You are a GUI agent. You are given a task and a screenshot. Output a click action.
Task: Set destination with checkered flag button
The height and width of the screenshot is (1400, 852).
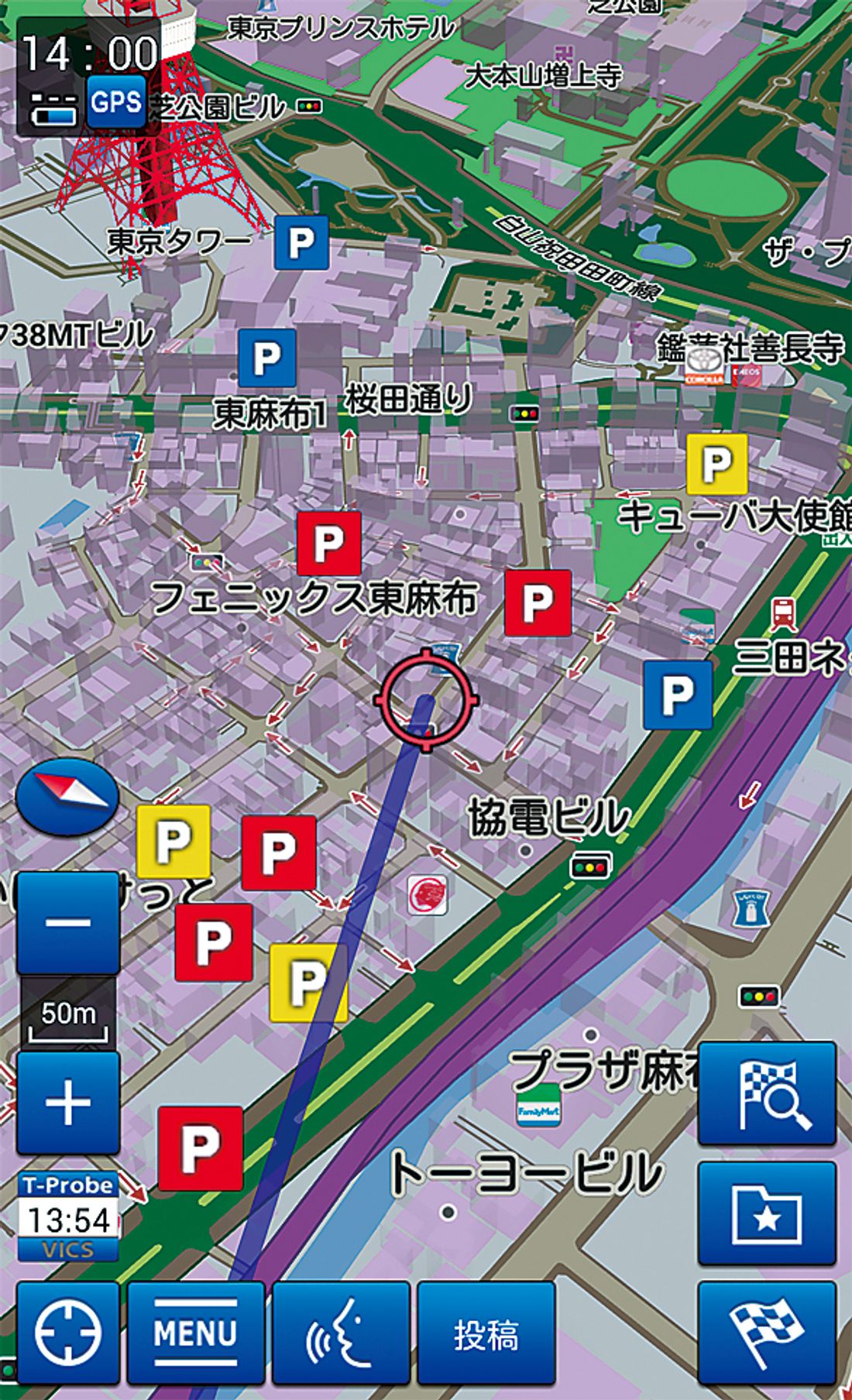(x=767, y=1333)
